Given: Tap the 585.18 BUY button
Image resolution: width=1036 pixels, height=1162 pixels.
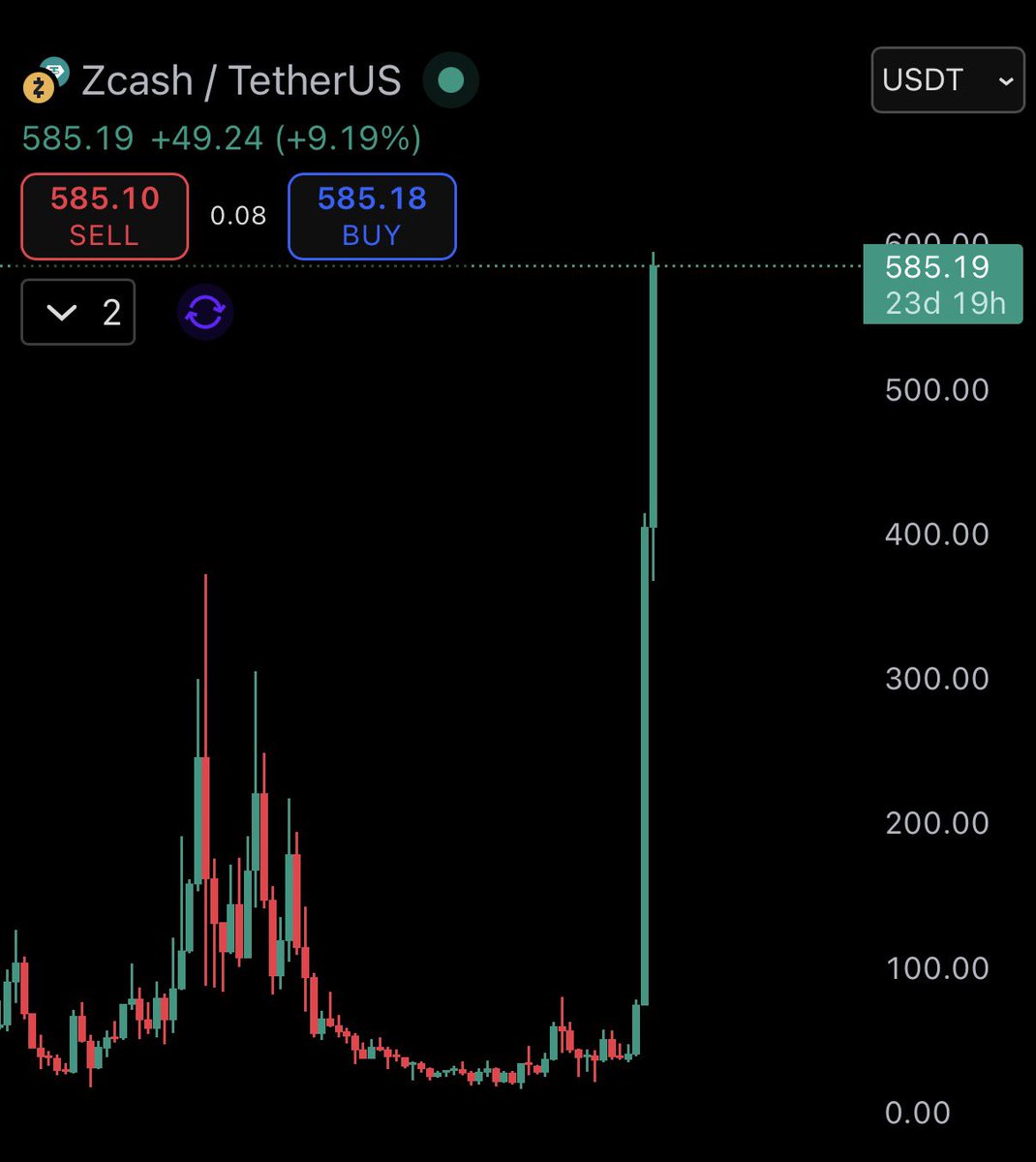Looking at the screenshot, I should pos(372,216).
